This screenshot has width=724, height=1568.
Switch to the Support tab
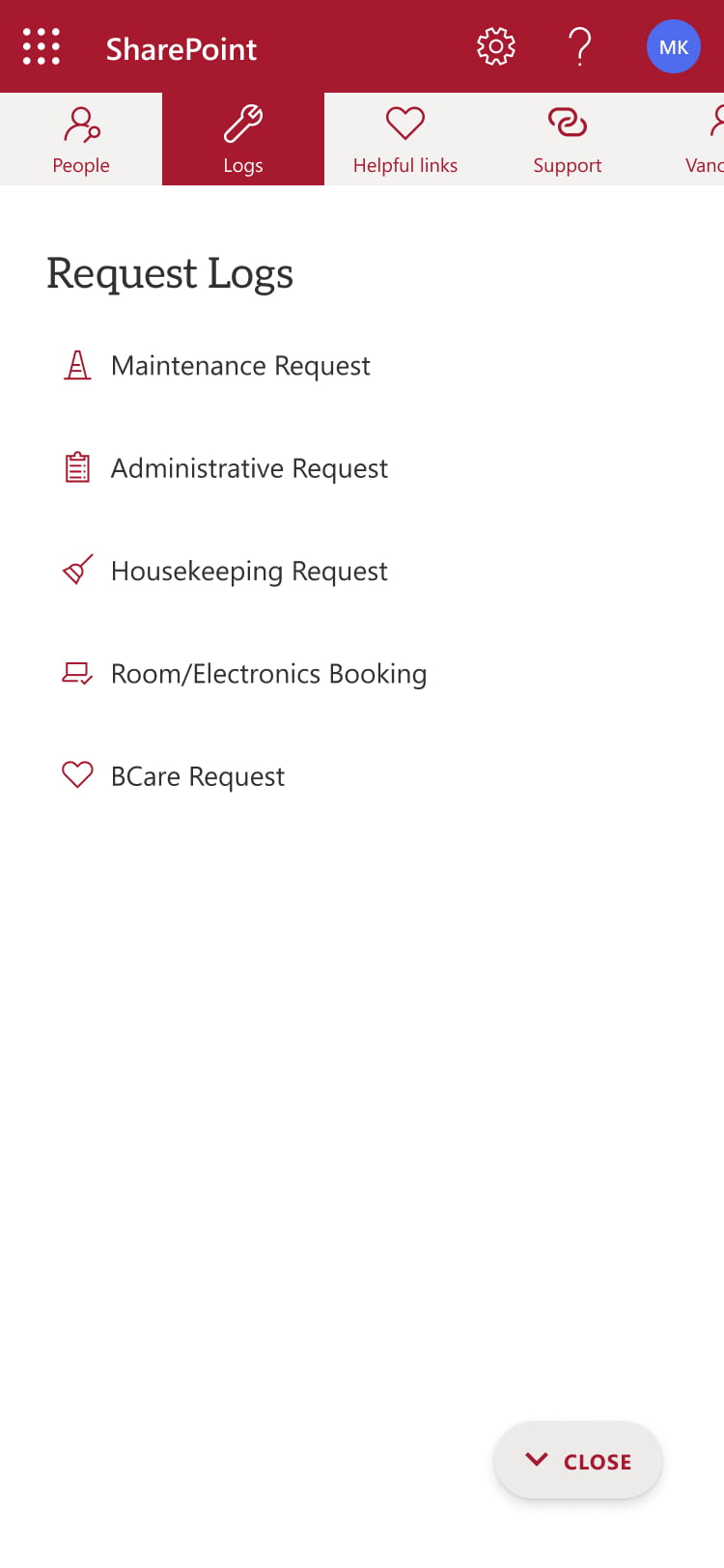tap(568, 140)
